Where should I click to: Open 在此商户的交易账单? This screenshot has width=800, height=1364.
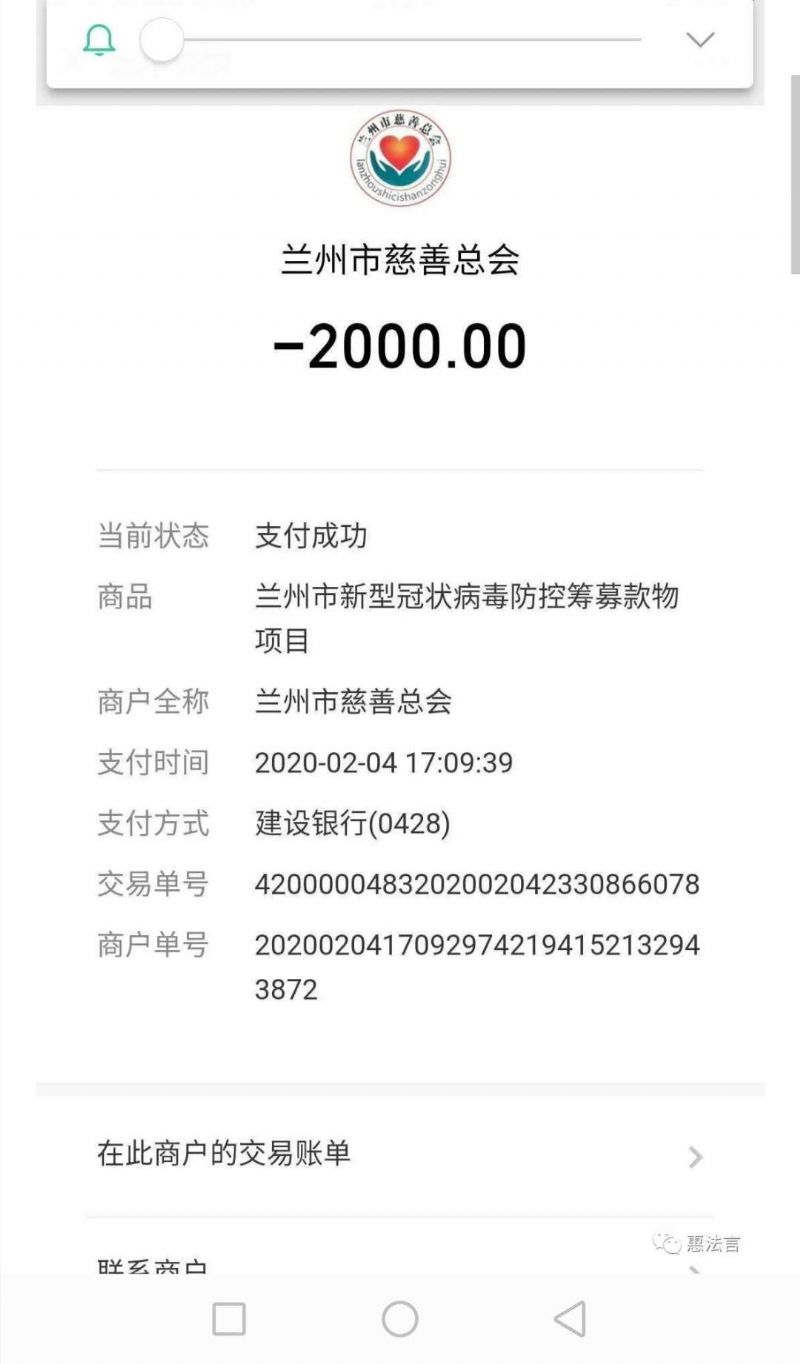400,1154
